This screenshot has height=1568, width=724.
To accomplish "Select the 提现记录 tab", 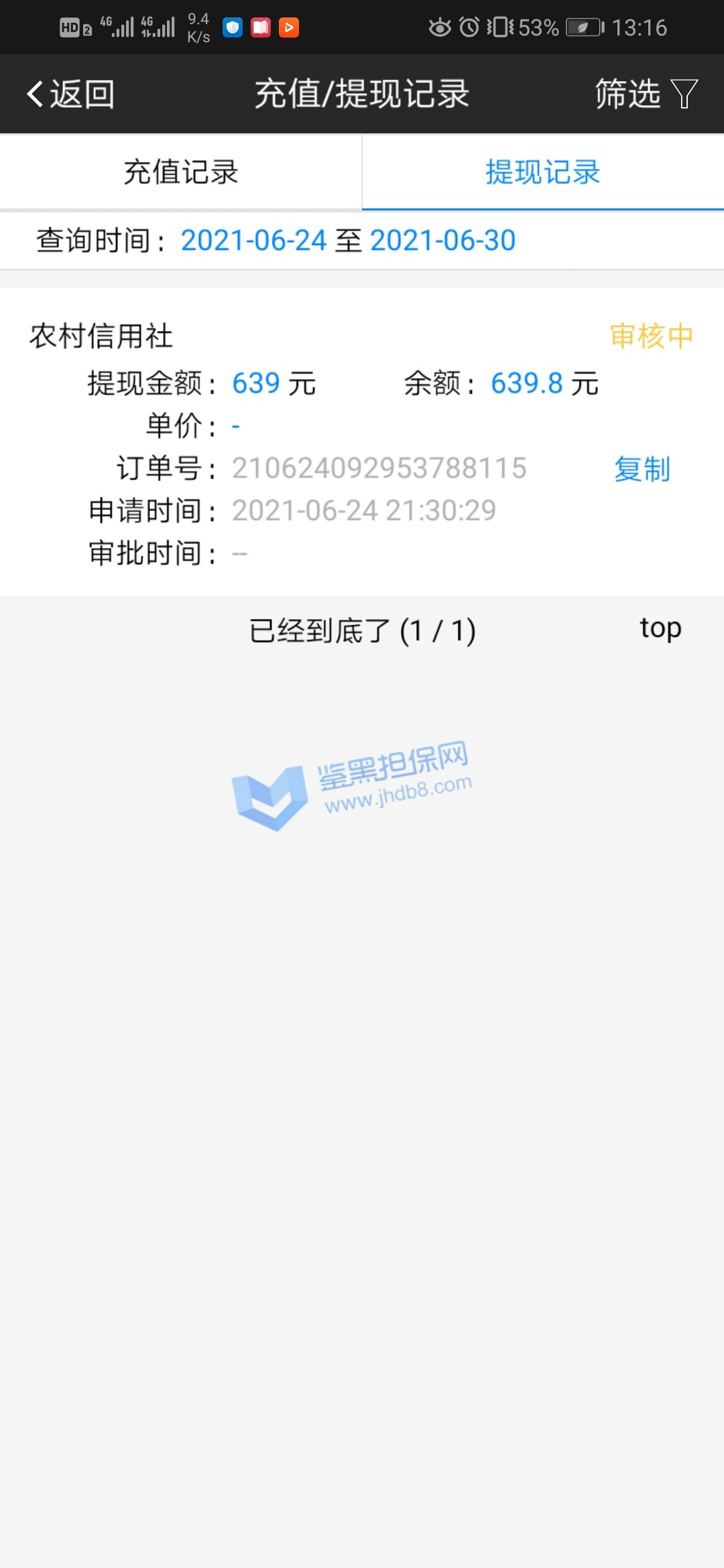I will click(542, 172).
